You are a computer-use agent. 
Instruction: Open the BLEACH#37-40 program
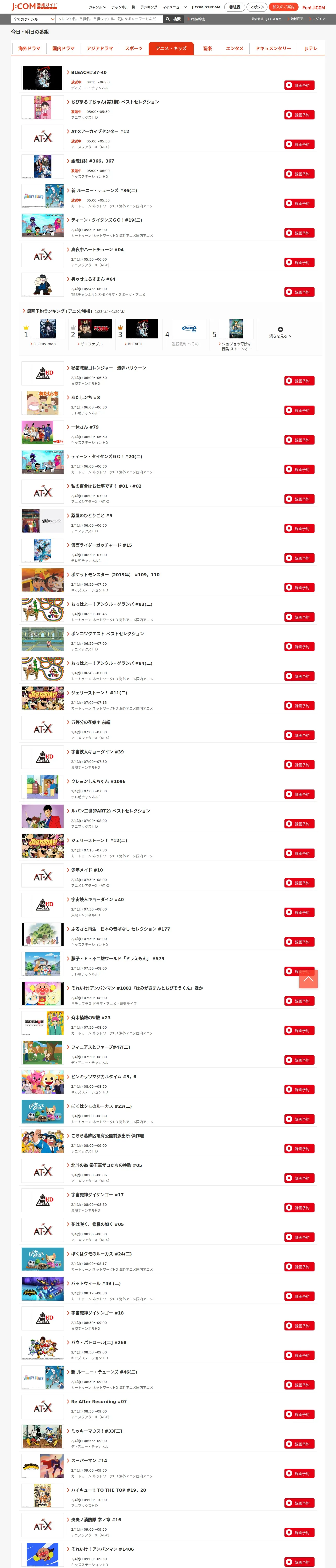(88, 72)
